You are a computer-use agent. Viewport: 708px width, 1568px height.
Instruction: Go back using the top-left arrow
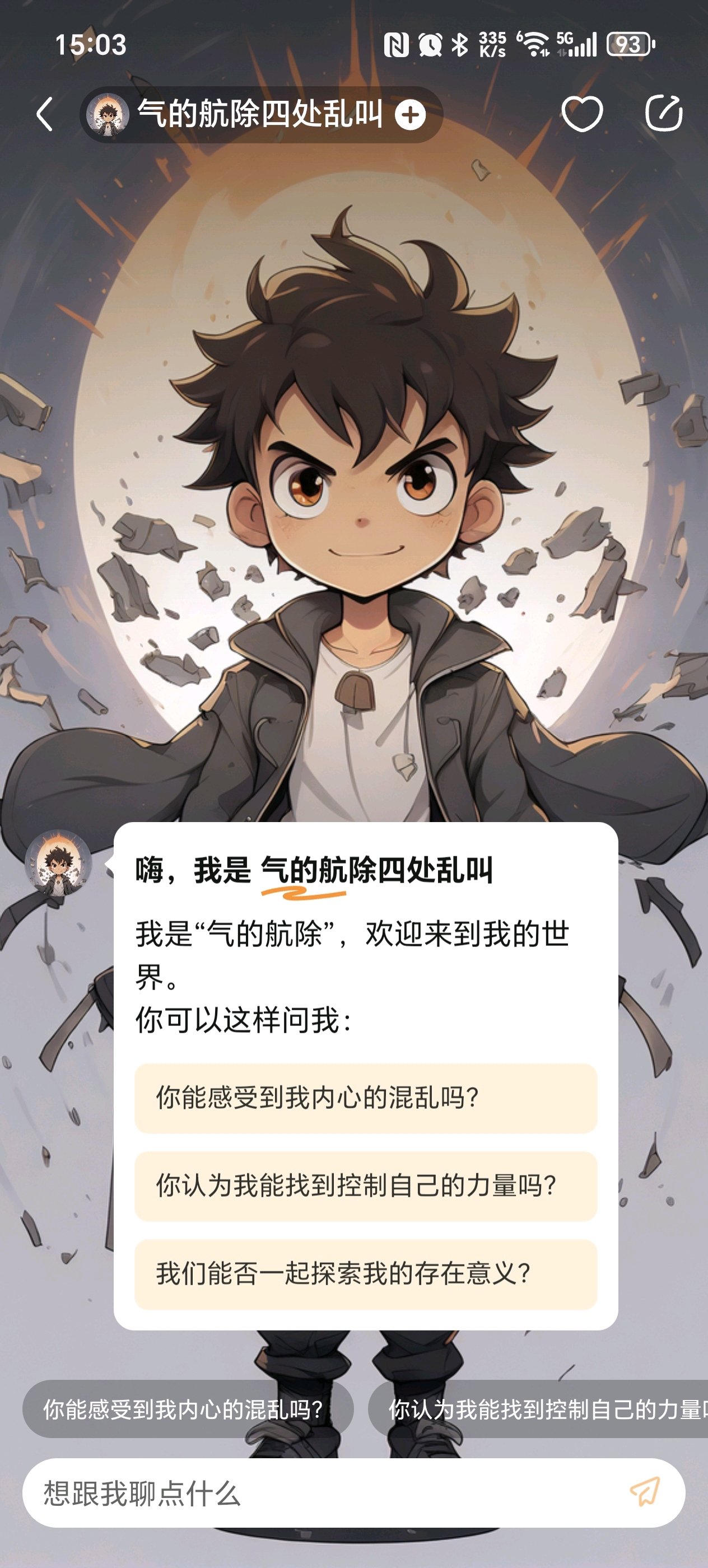click(44, 114)
